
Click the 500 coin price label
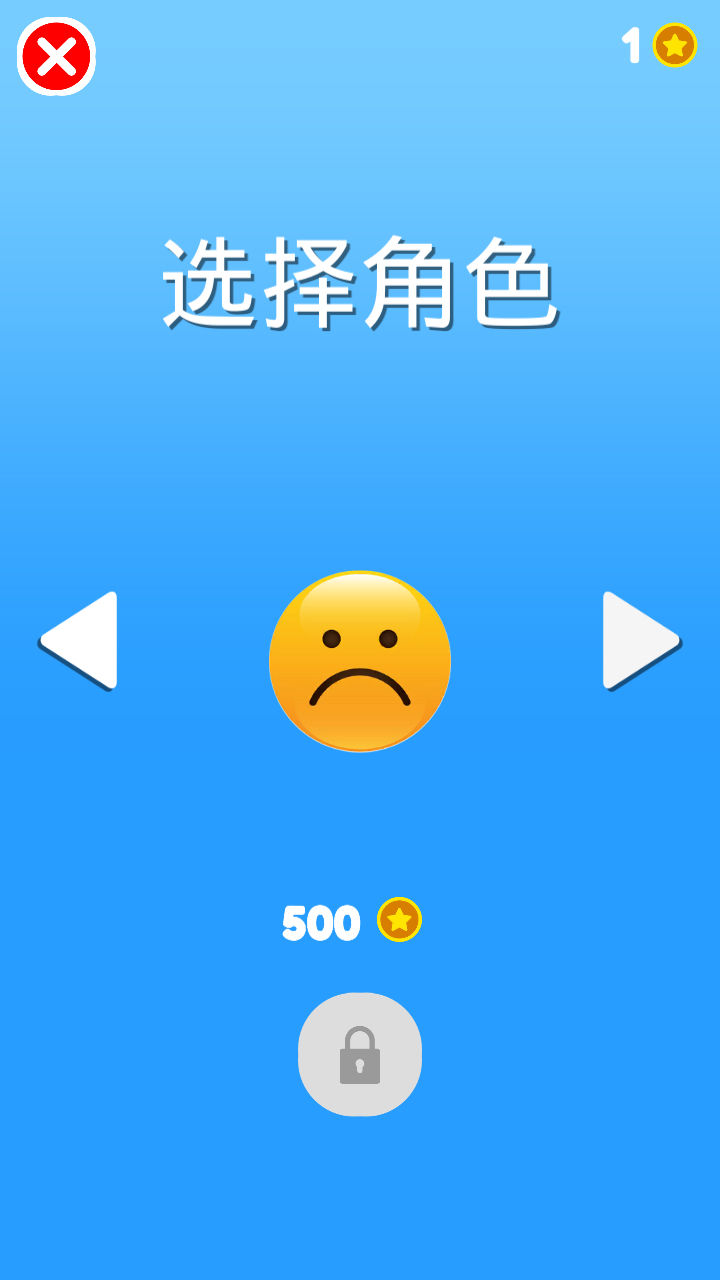click(x=322, y=920)
